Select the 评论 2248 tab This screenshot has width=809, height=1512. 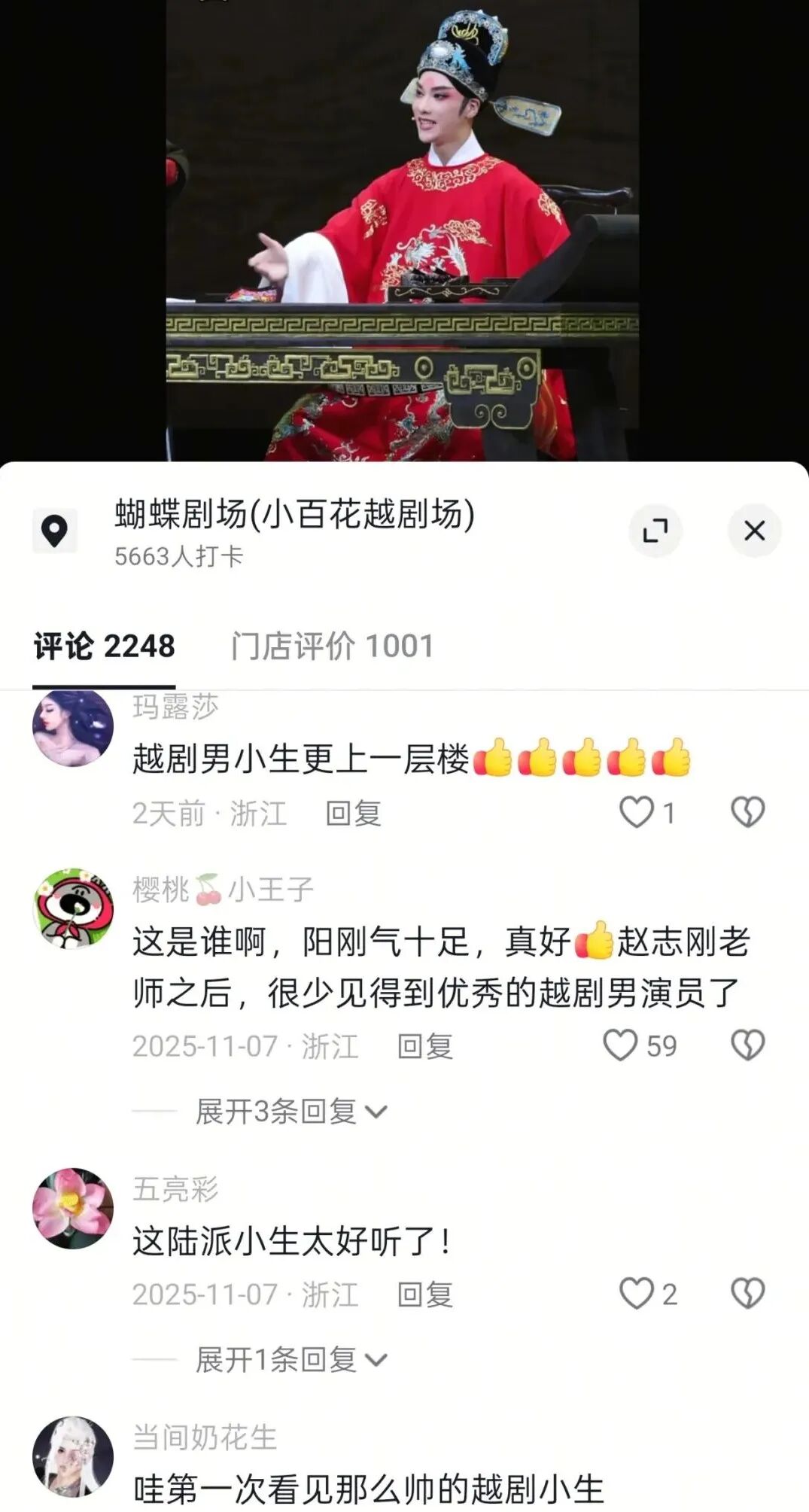point(104,646)
